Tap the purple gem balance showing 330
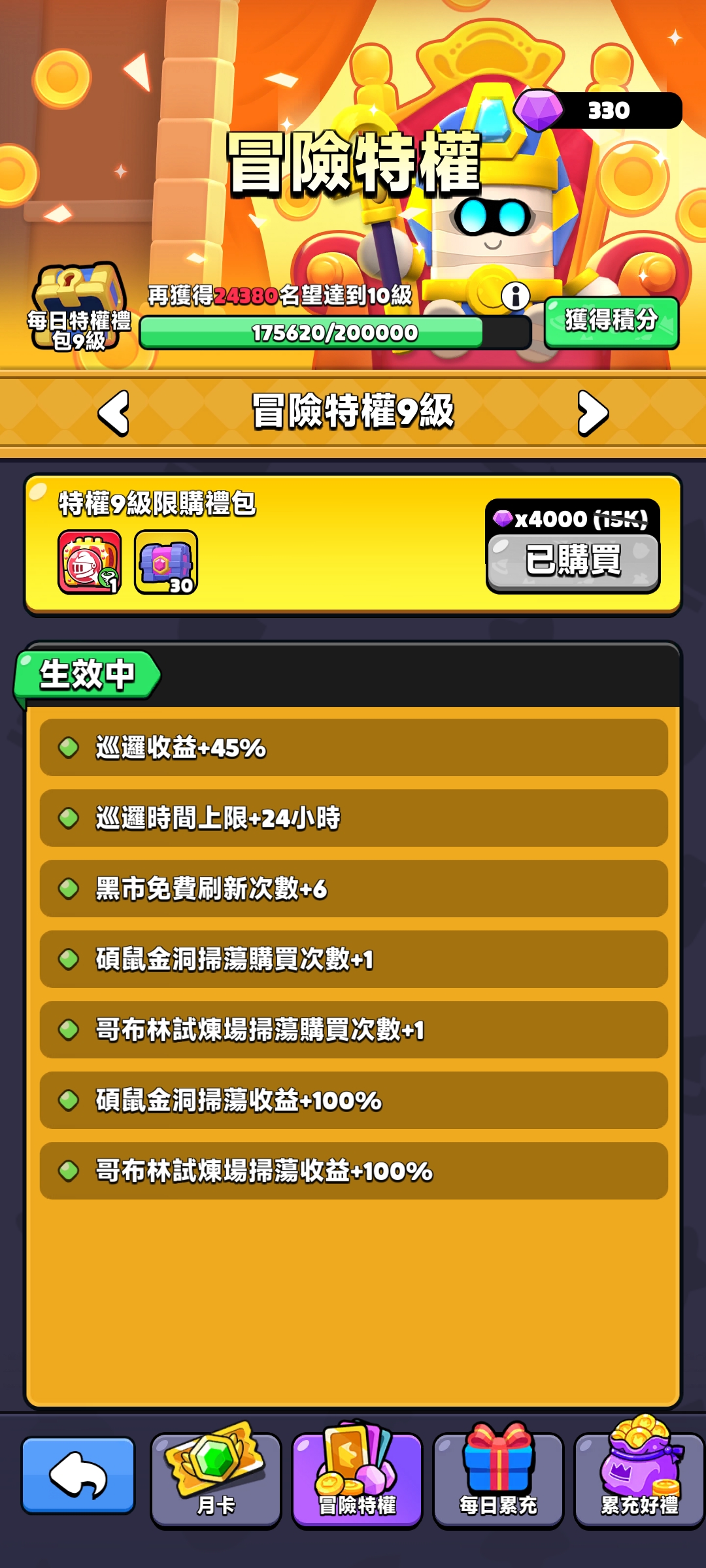The image size is (706, 1568). click(x=598, y=110)
